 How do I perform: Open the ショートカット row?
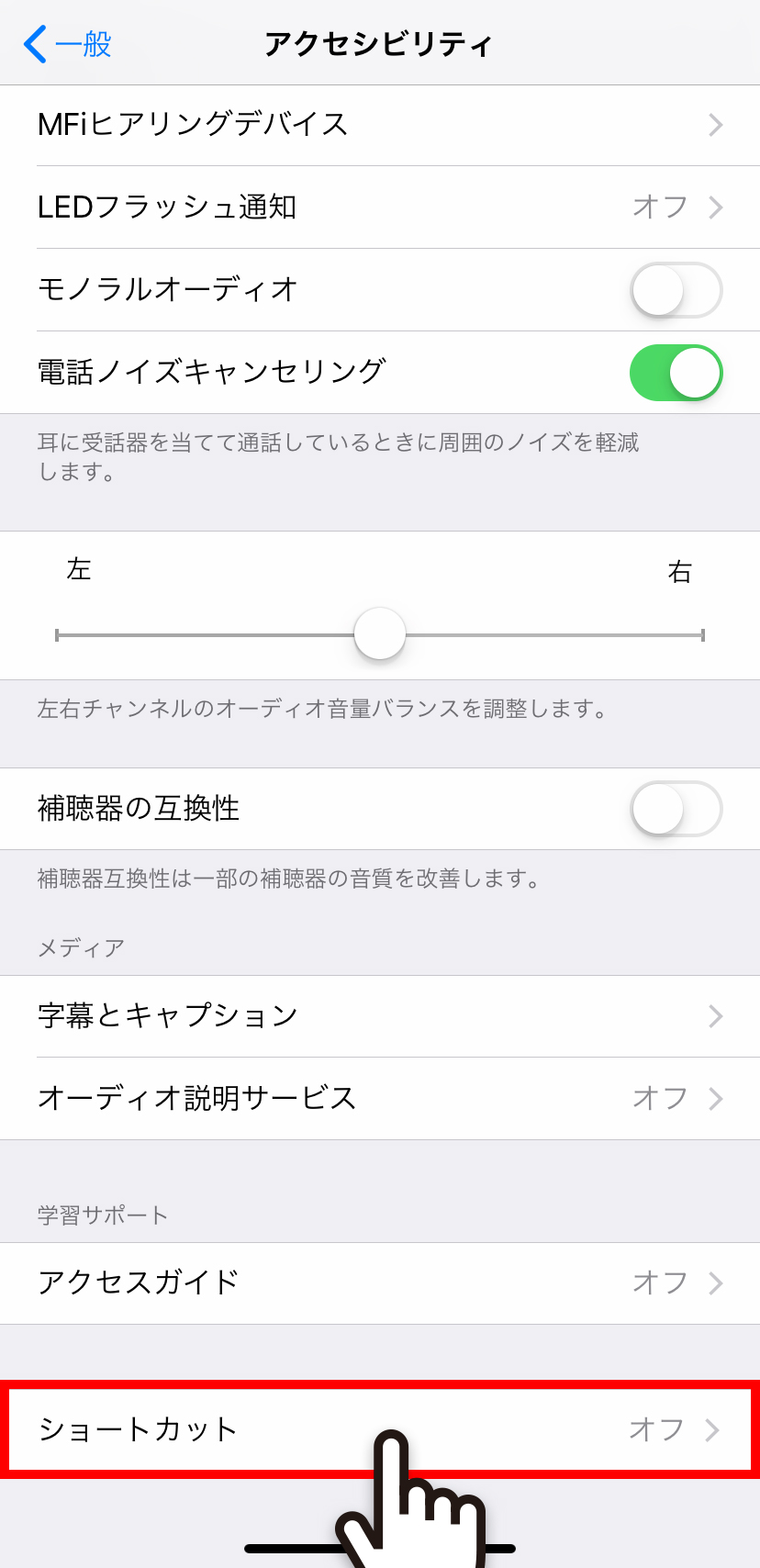(x=380, y=1429)
